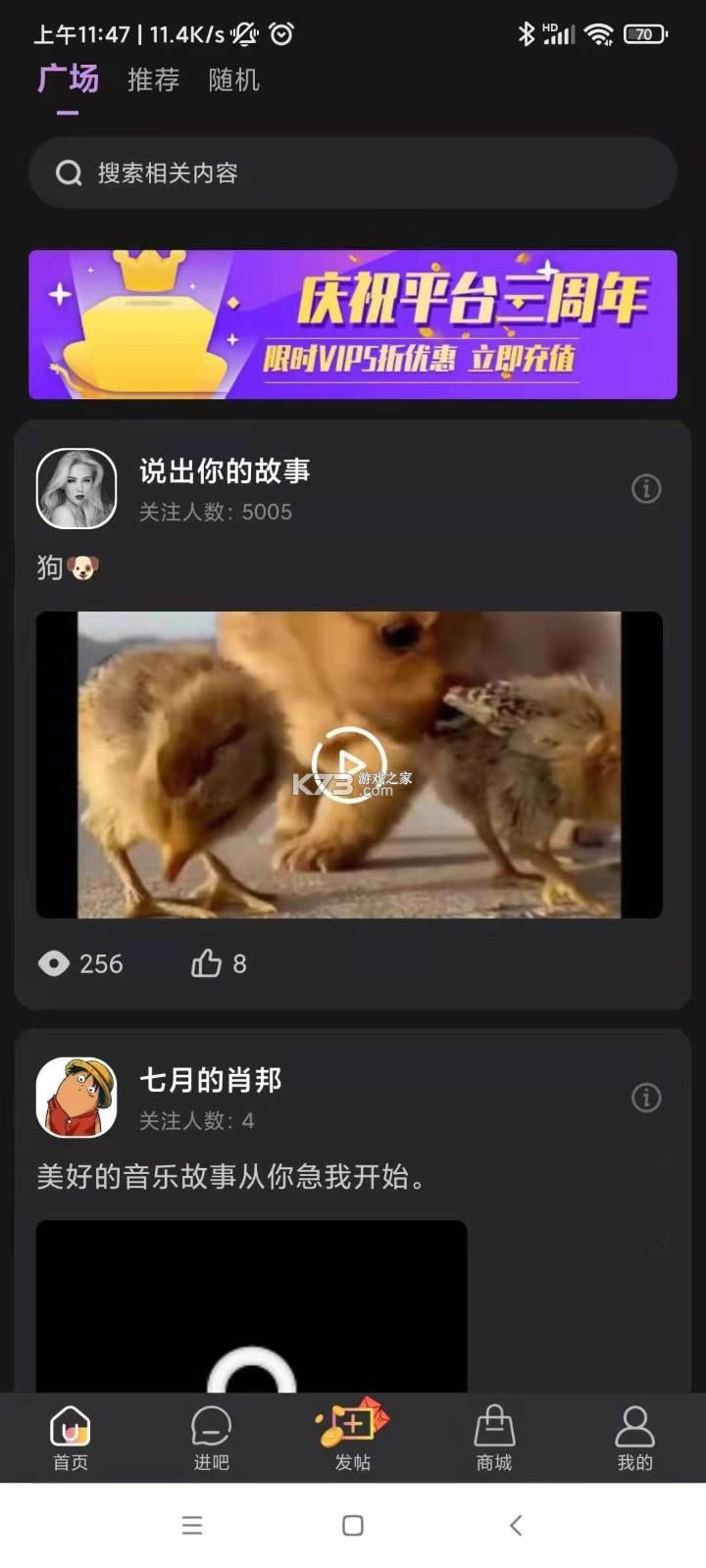Switch to the 推荐 tab
Viewport: 706px width, 1568px height.
(152, 79)
